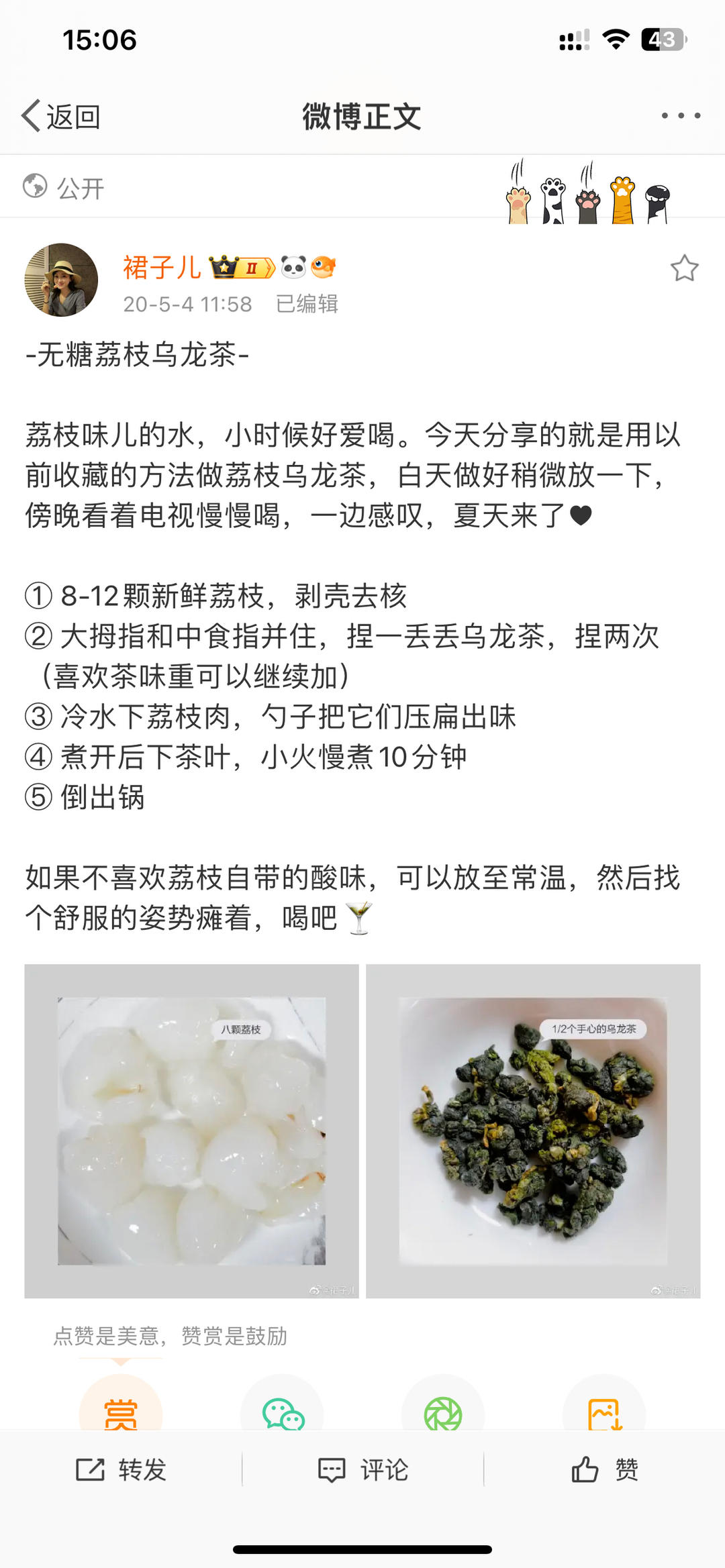Open the 公开 visibility setting
Image resolution: width=725 pixels, height=1568 pixels.
pyautogui.click(x=64, y=188)
